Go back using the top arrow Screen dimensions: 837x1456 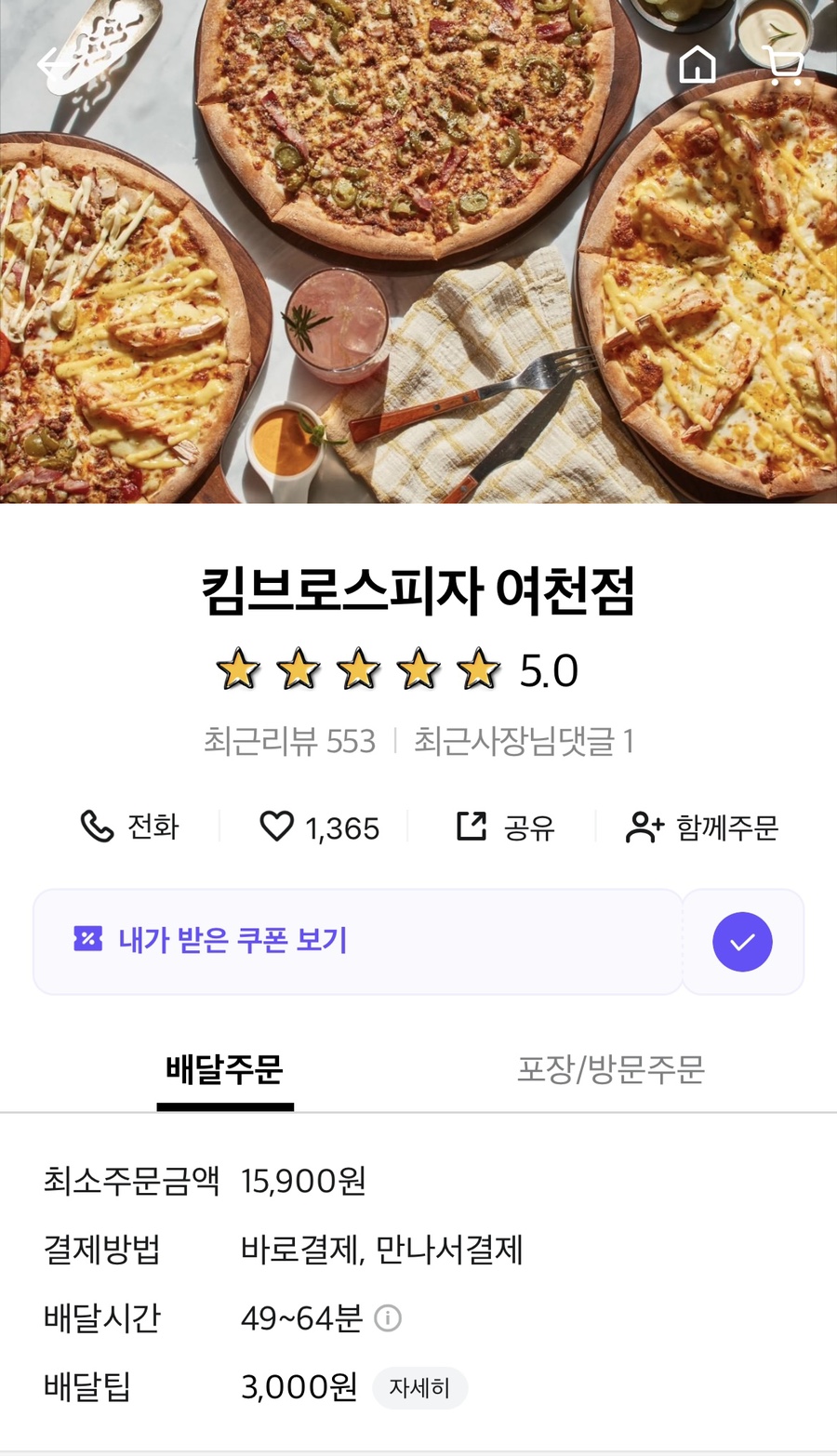[x=54, y=63]
